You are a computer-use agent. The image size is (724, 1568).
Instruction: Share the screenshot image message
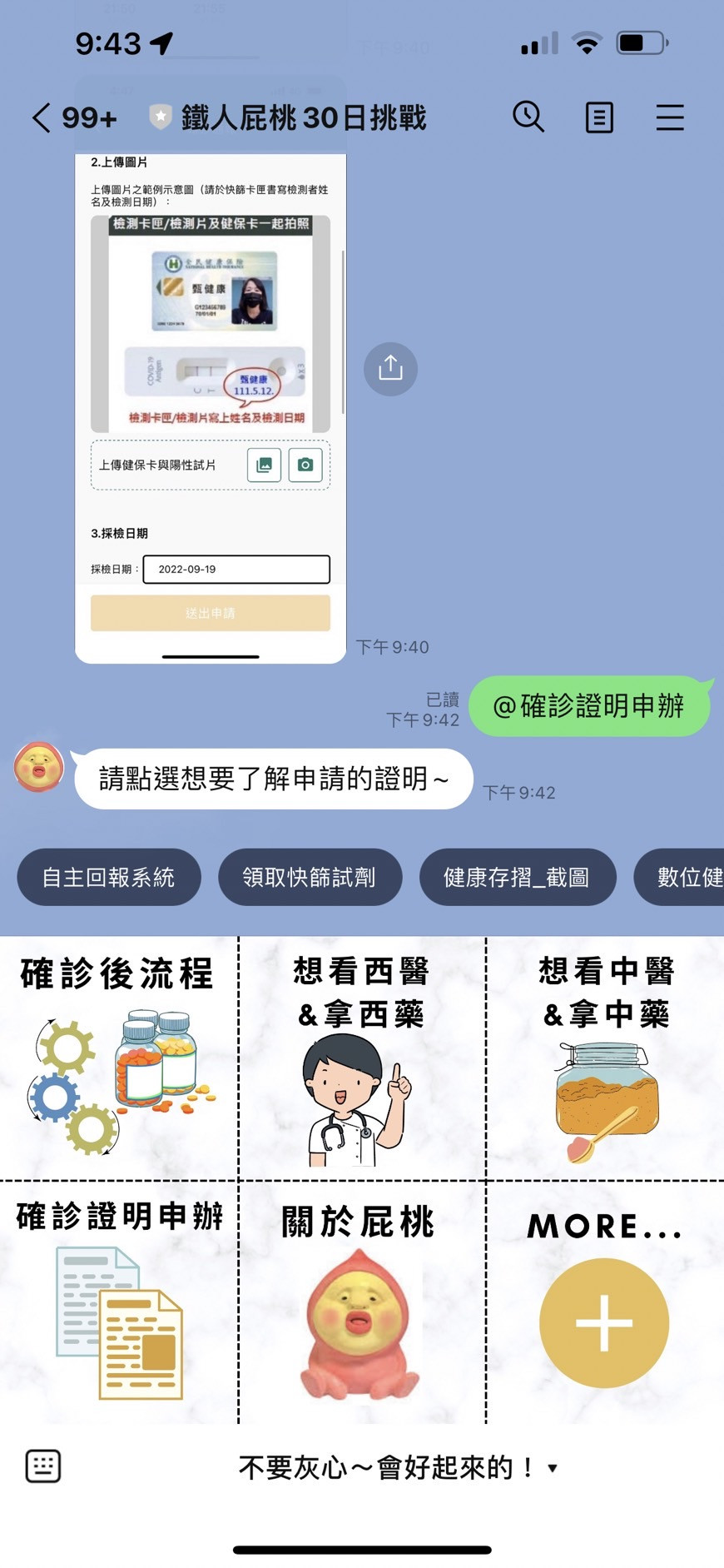point(390,368)
